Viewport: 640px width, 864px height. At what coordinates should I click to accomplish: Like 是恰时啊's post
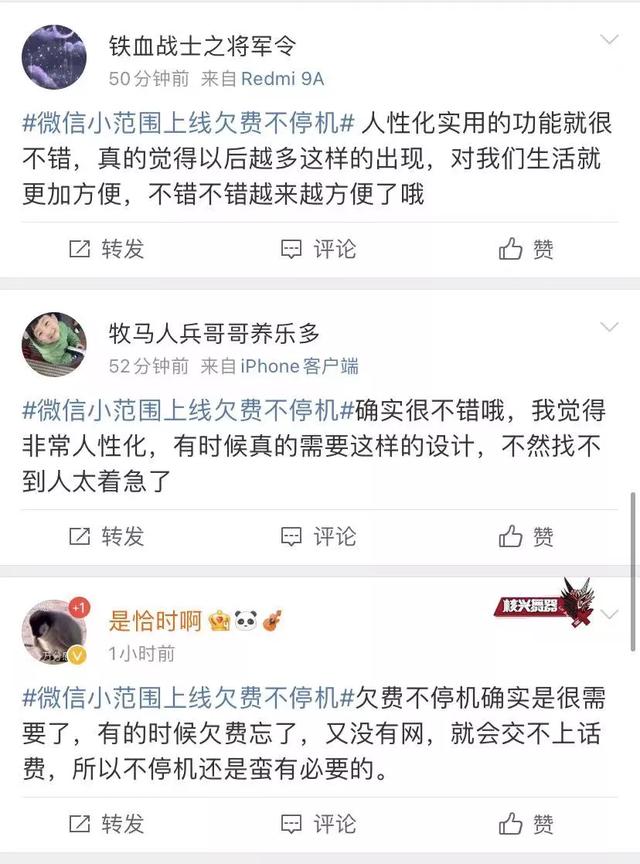[x=527, y=824]
